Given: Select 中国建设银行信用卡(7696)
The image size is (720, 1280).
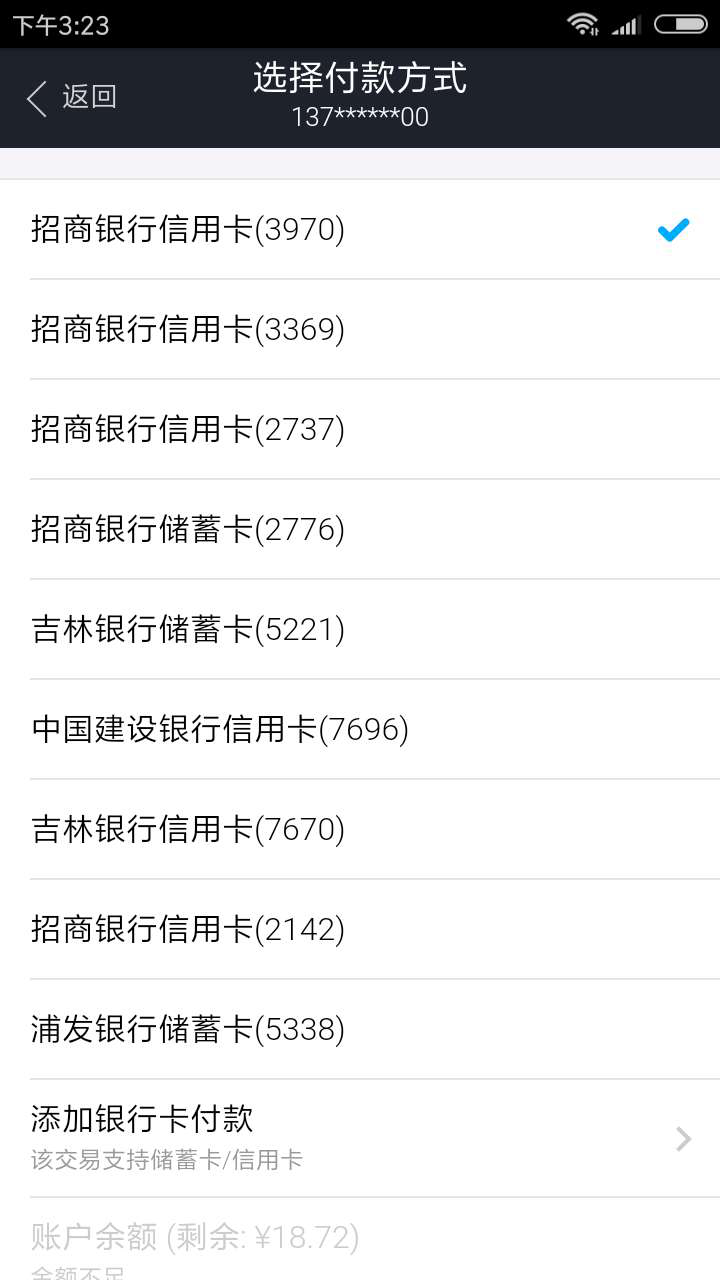Looking at the screenshot, I should click(360, 729).
